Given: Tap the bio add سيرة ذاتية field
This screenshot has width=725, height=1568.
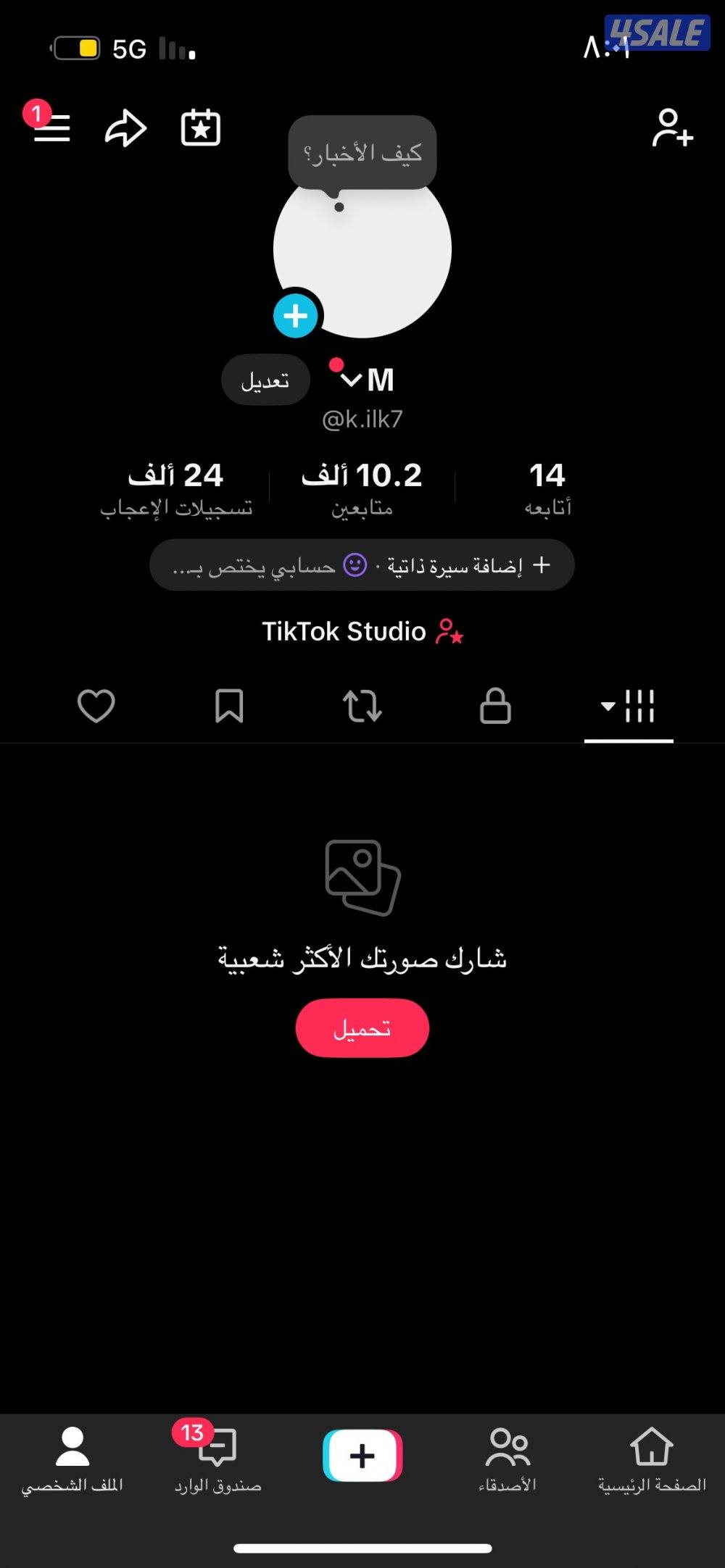Looking at the screenshot, I should (361, 565).
